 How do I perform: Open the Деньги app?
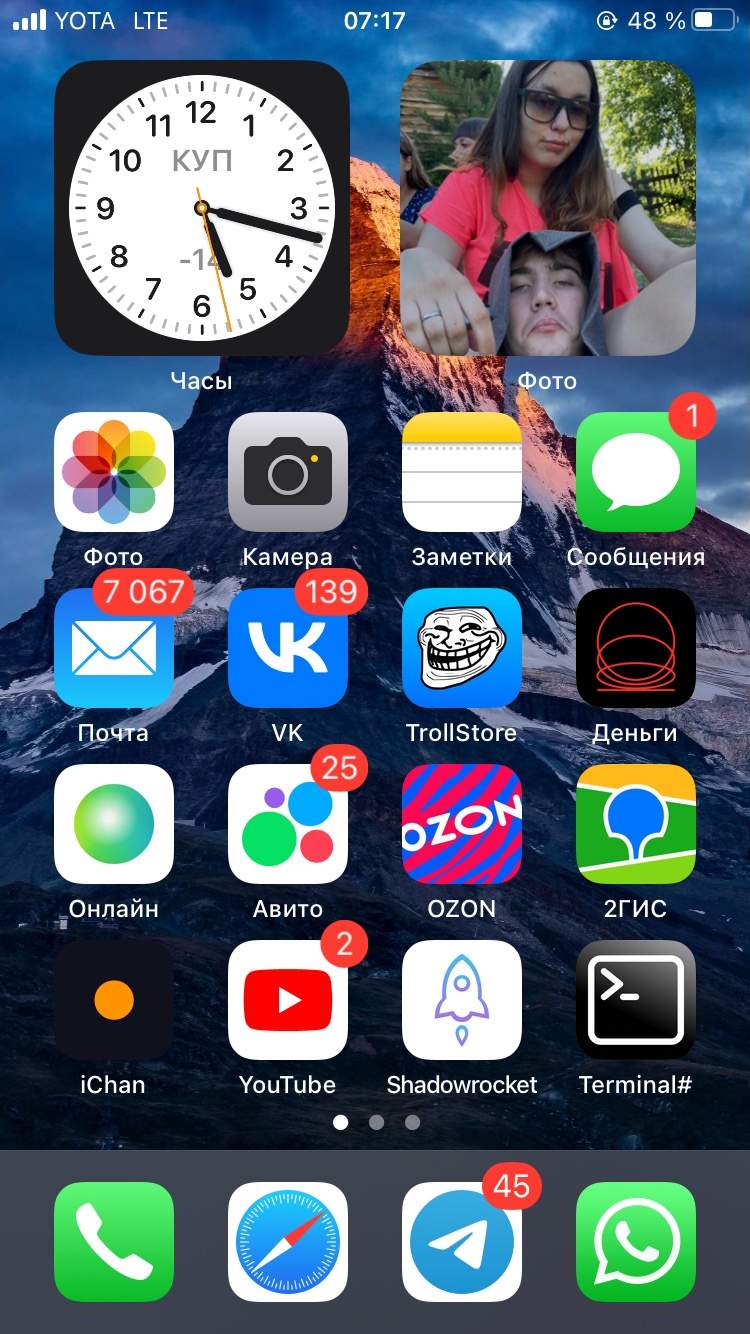click(x=636, y=648)
